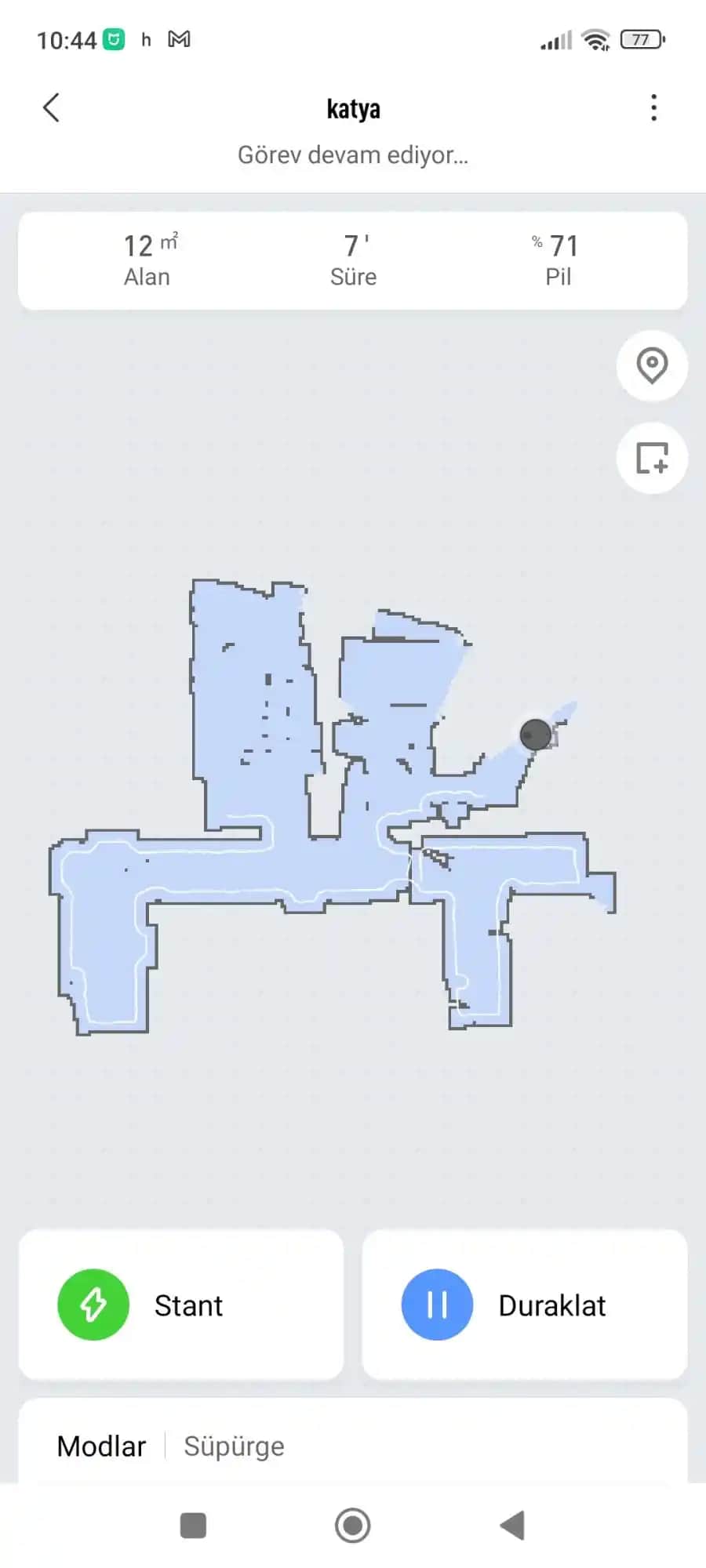Open the Modlar Süpürge mode panel

(x=352, y=1445)
